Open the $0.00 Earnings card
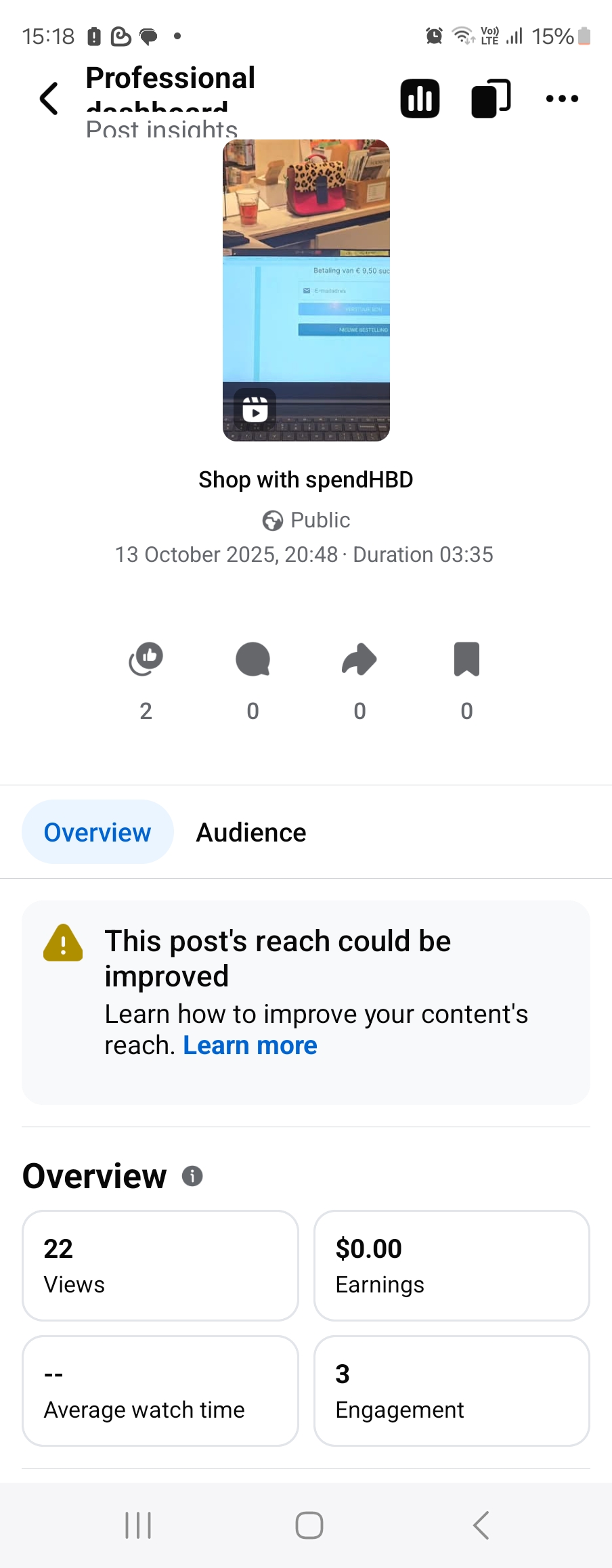The image size is (612, 1568). (452, 1265)
